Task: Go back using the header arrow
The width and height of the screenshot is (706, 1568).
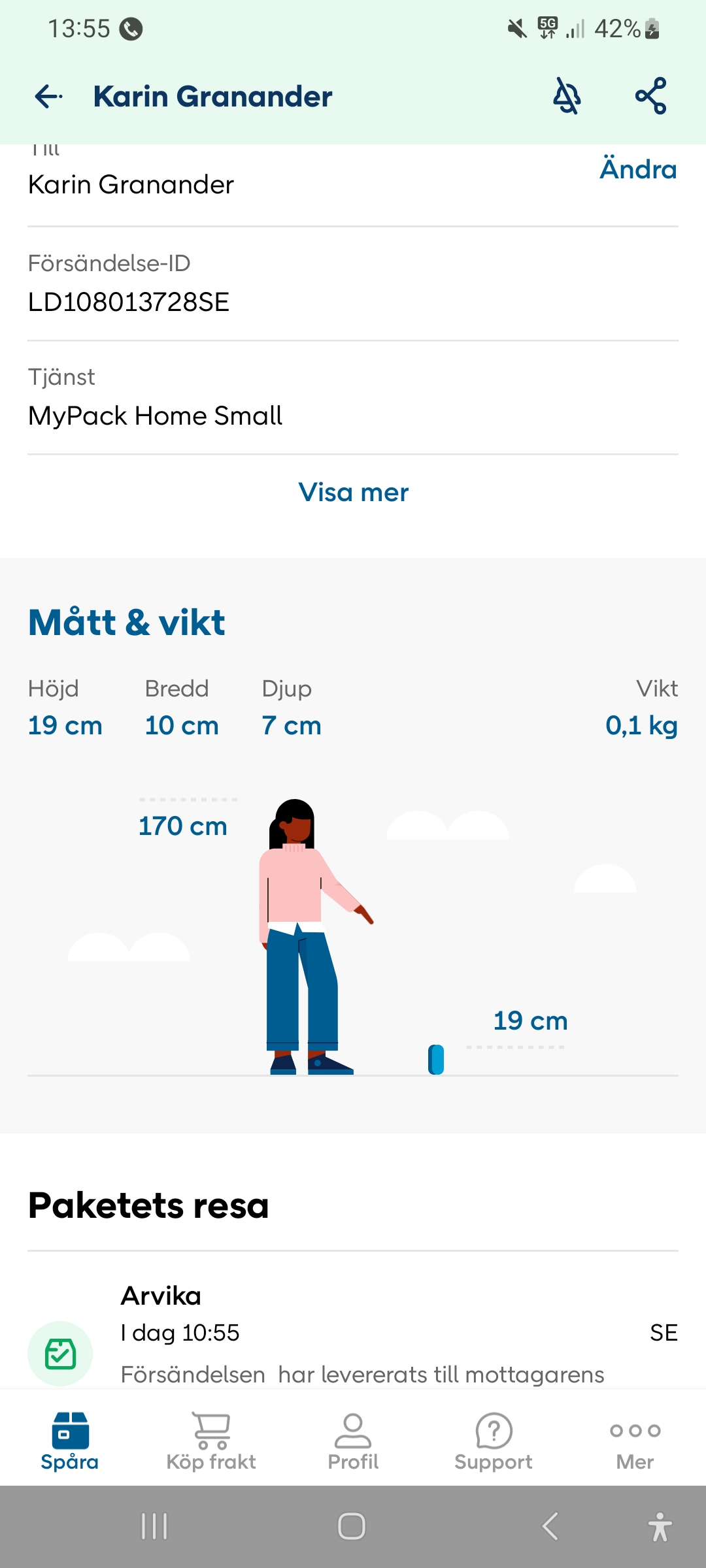Action: (x=48, y=97)
